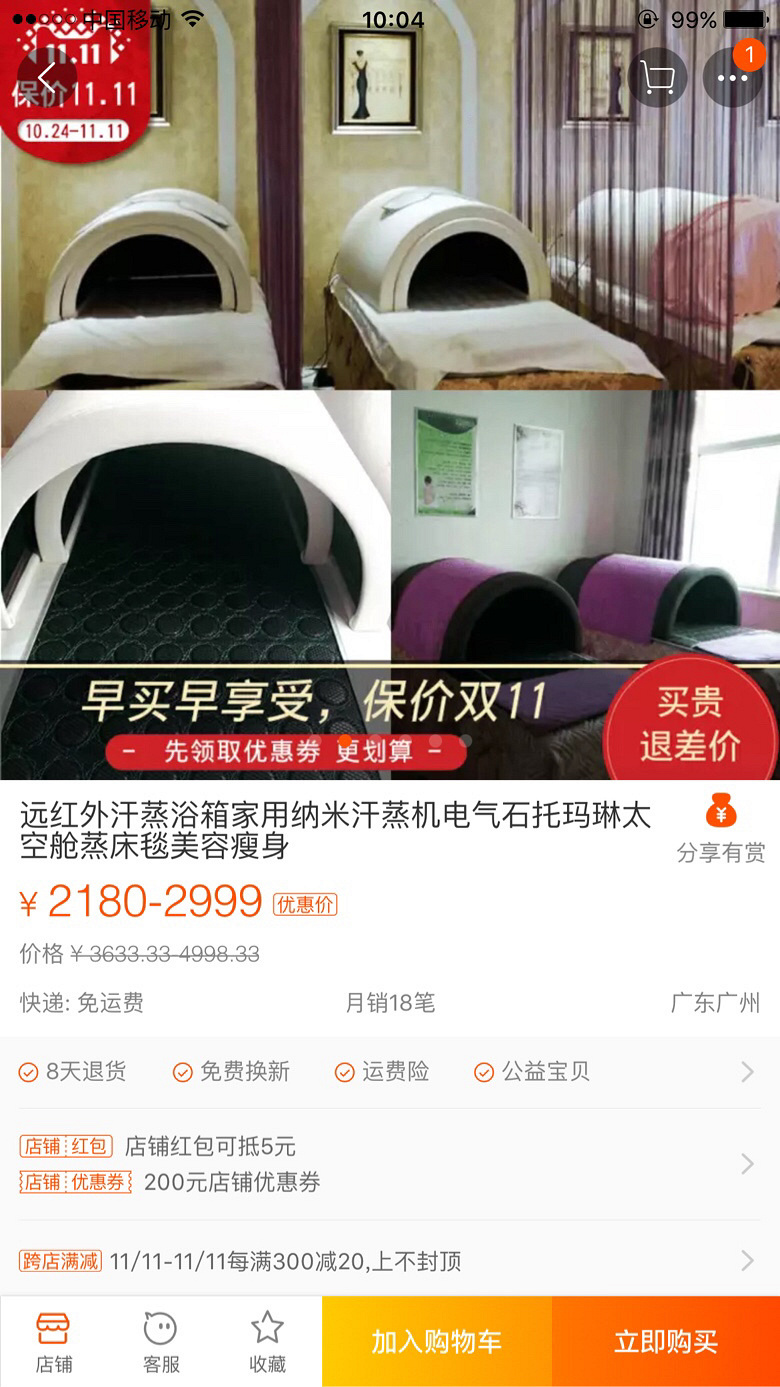780x1387 pixels.
Task: Tap 加入购物车 to add to cart
Action: coord(437,1342)
